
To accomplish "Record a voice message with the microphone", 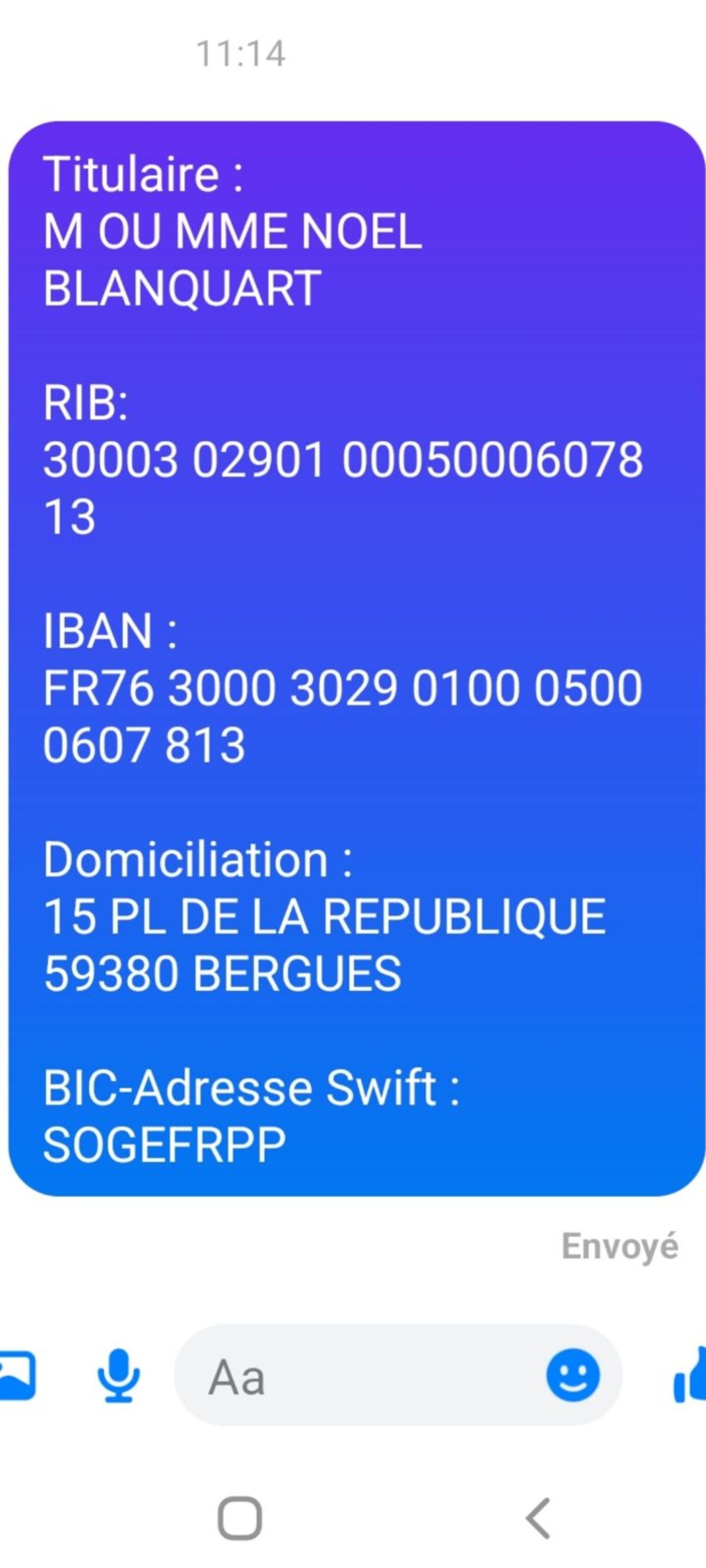I will coord(119,1376).
